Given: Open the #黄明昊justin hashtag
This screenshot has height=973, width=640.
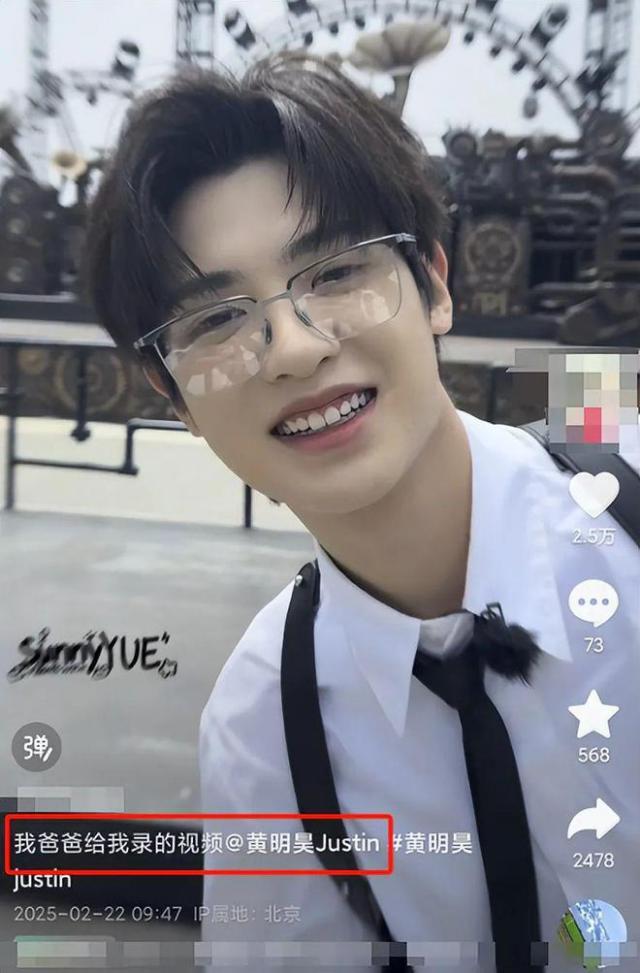Looking at the screenshot, I should 428,843.
